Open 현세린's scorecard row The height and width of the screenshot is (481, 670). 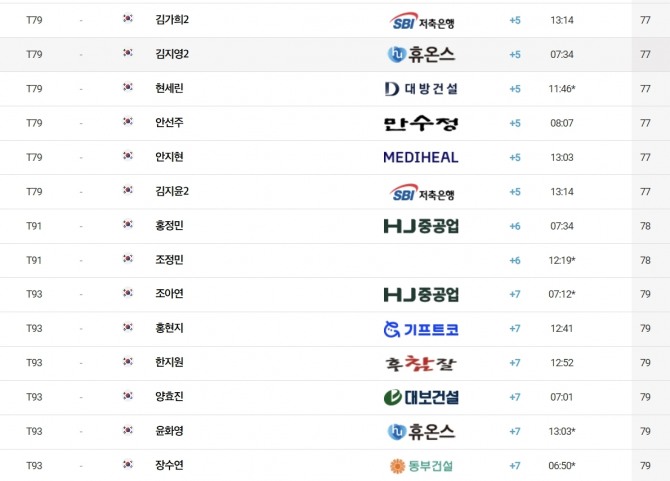coord(335,89)
